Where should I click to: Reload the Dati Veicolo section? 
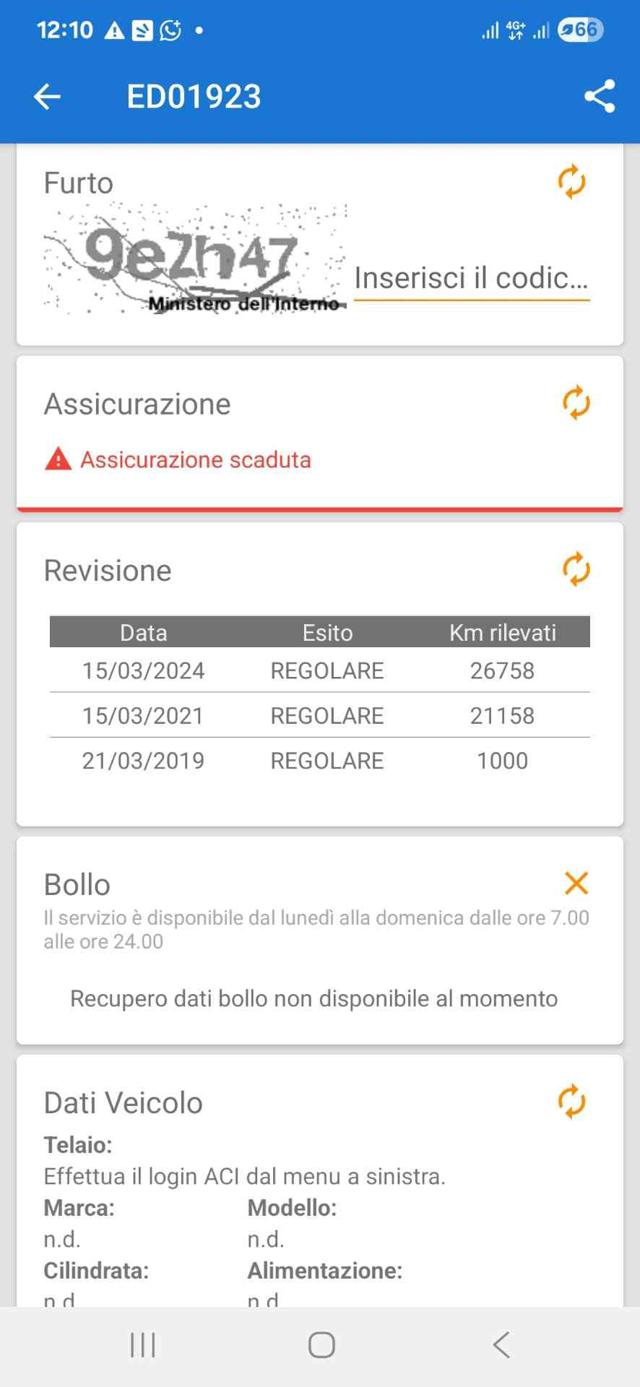point(571,1102)
